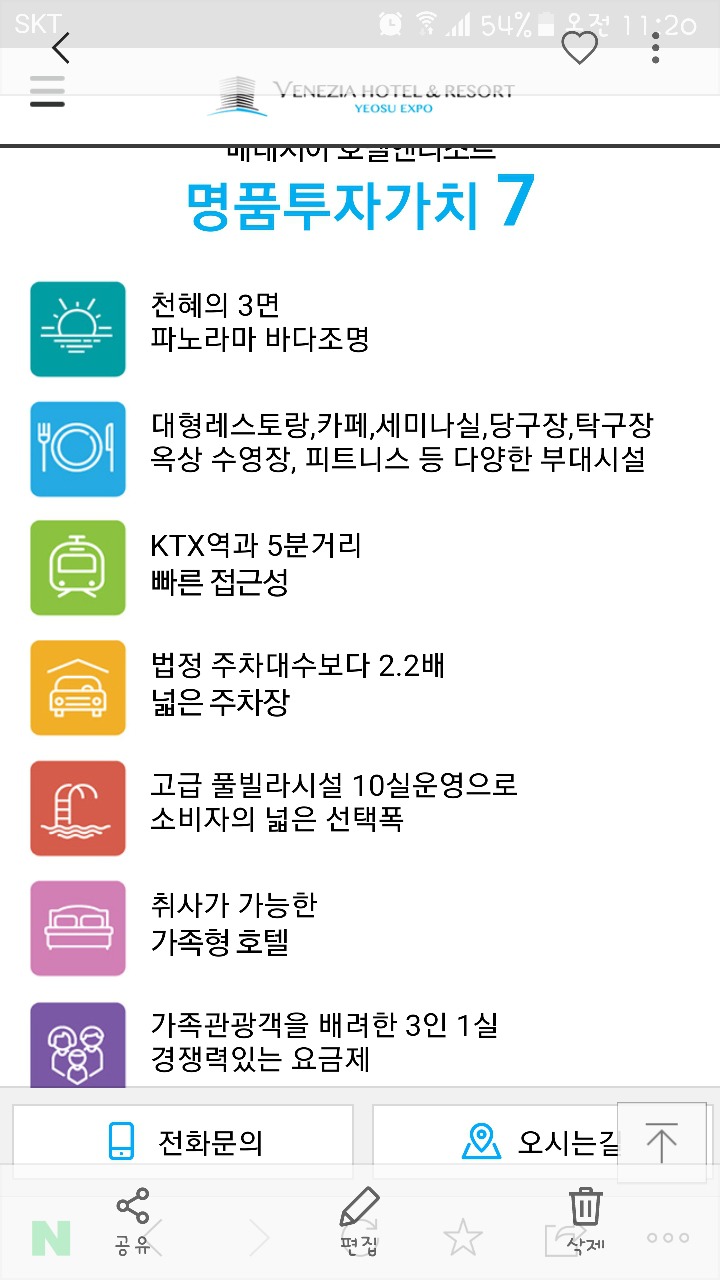Edit the image with 편집
This screenshot has height=1280, width=720.
tap(359, 1221)
